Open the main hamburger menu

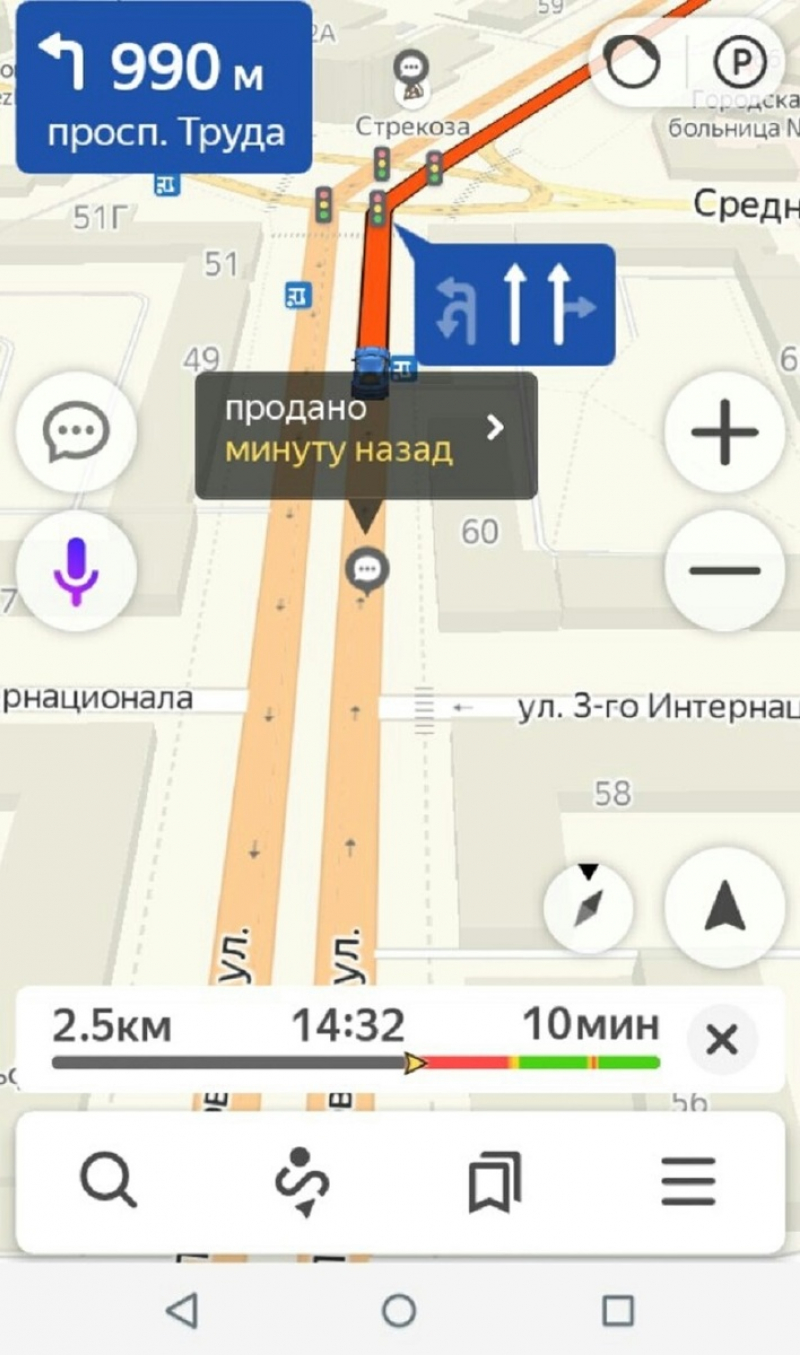(689, 1182)
